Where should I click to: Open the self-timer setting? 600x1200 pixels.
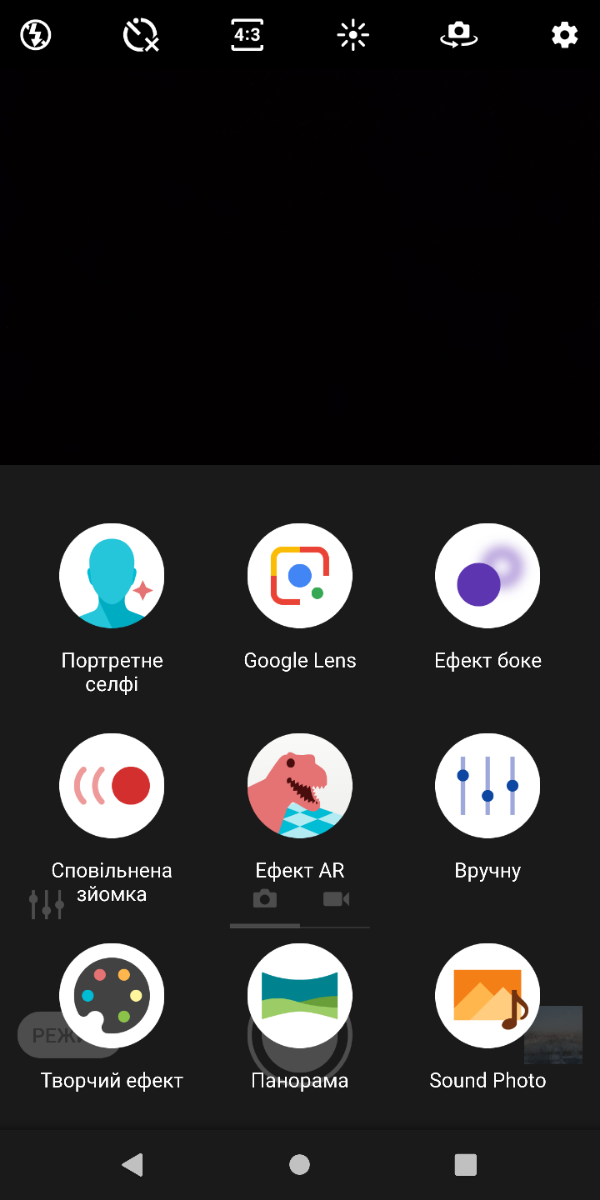click(141, 36)
